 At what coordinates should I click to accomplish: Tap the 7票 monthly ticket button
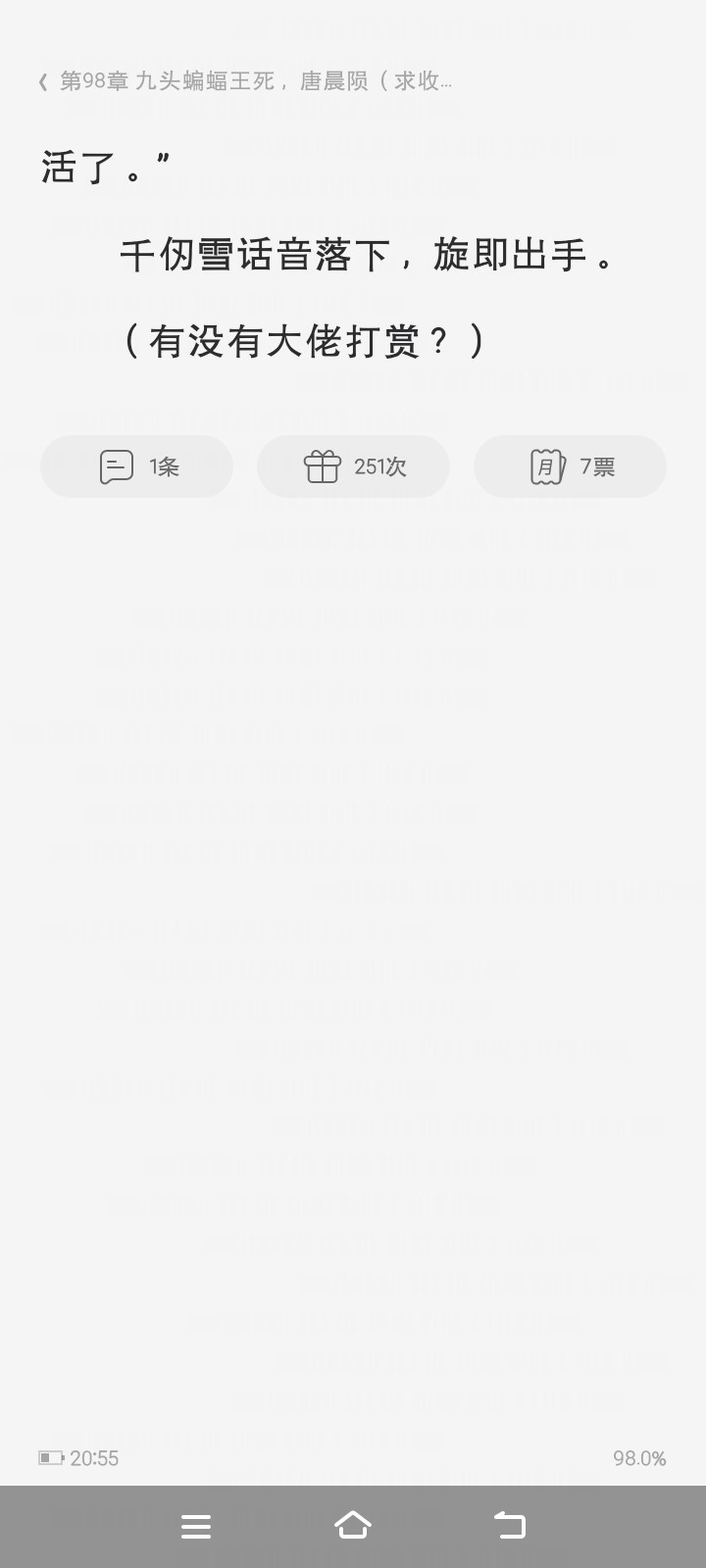(x=570, y=466)
